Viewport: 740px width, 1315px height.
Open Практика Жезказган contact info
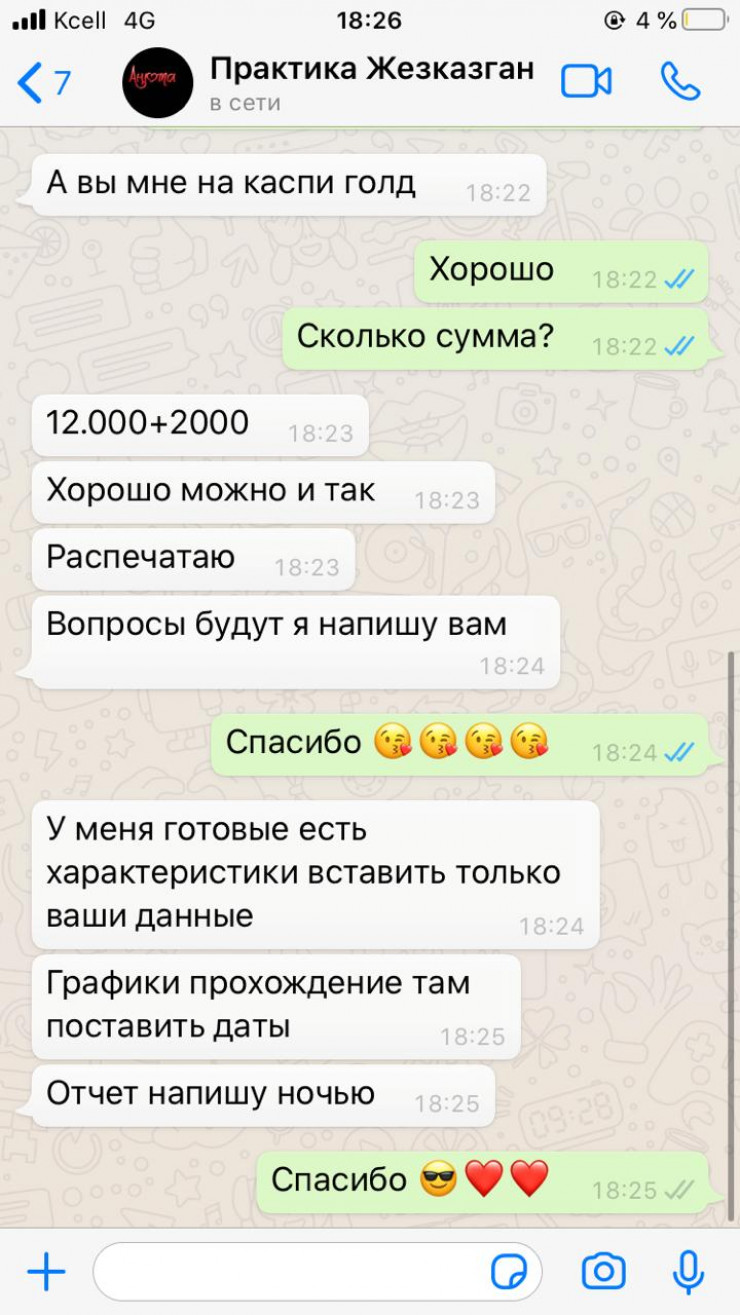coord(370,82)
